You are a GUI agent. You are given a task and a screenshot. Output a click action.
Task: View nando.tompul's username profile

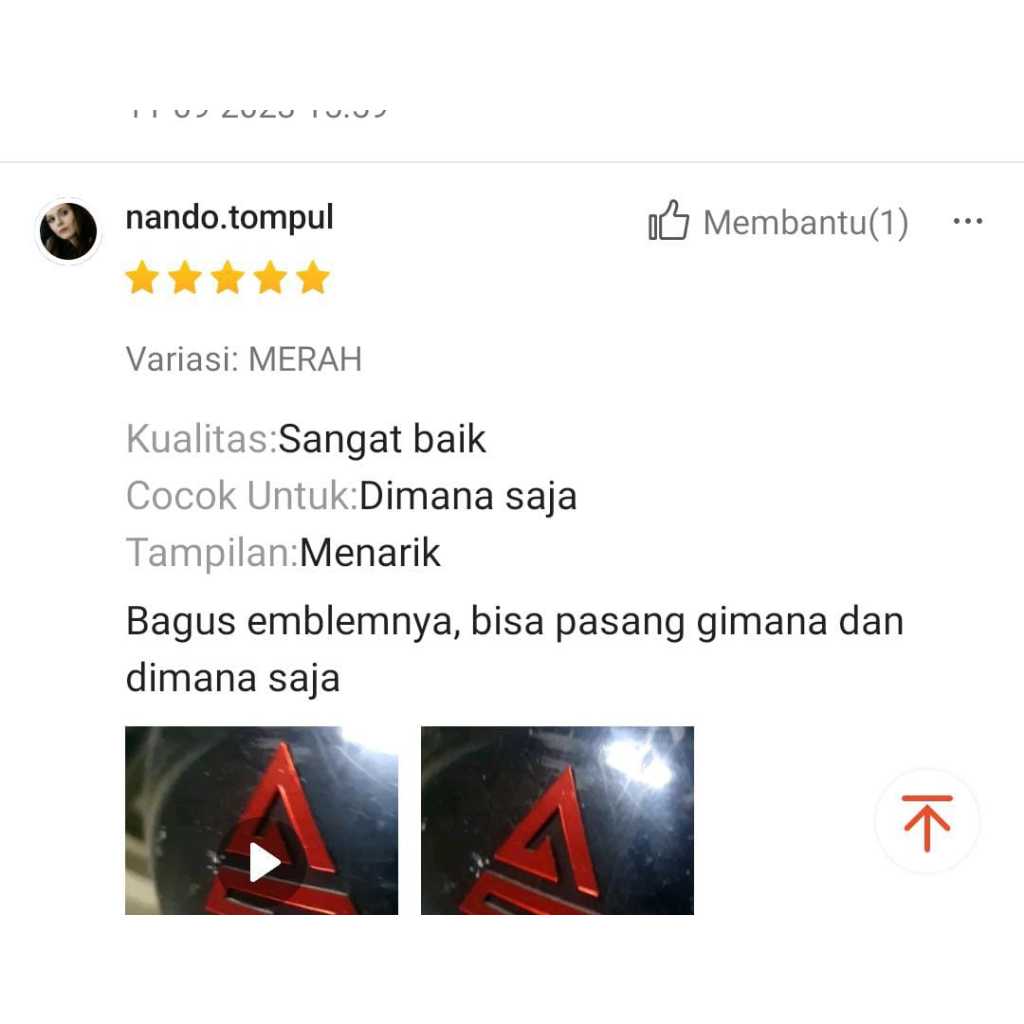coord(229,217)
